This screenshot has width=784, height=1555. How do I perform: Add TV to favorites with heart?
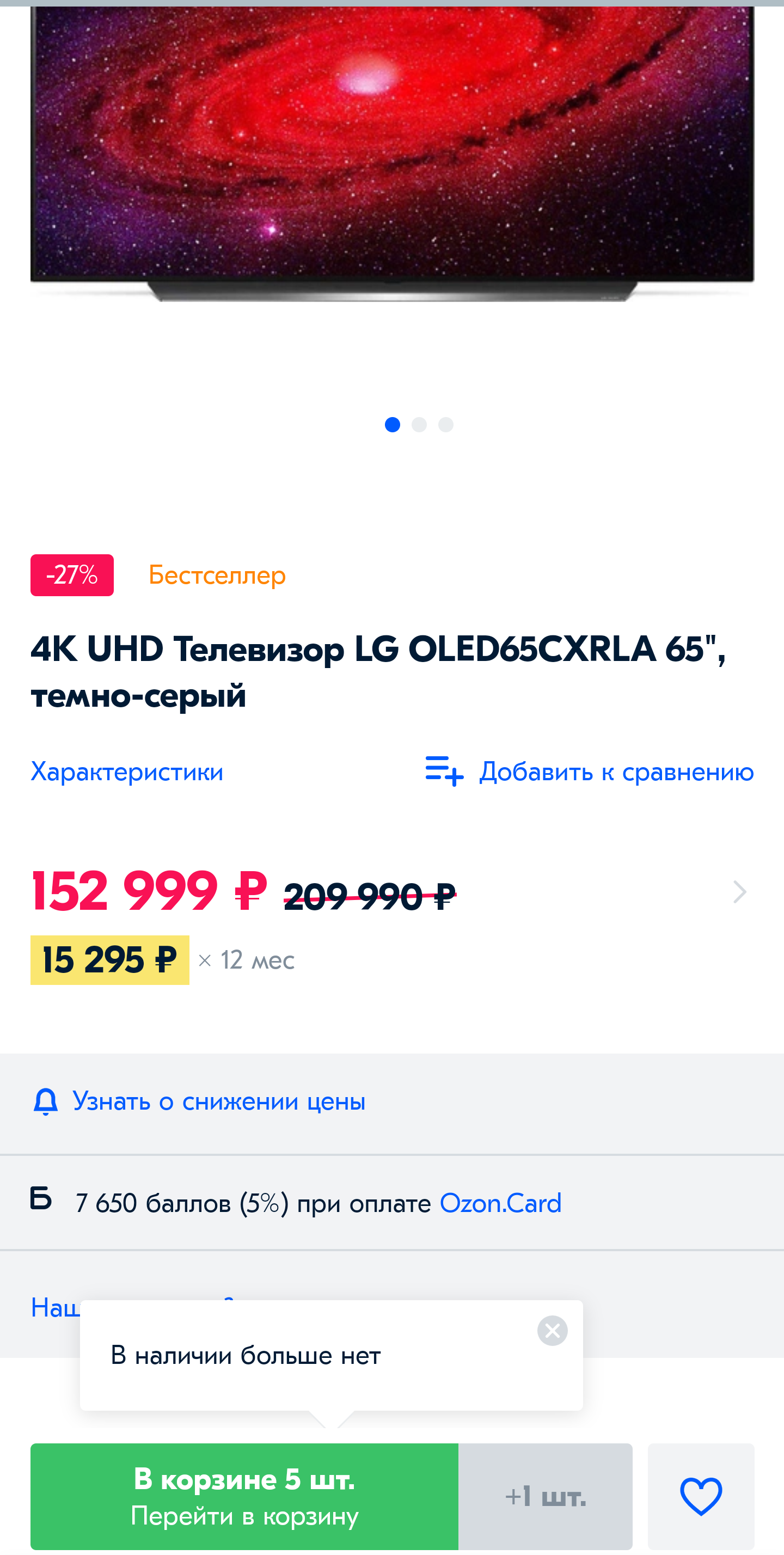click(x=701, y=1496)
